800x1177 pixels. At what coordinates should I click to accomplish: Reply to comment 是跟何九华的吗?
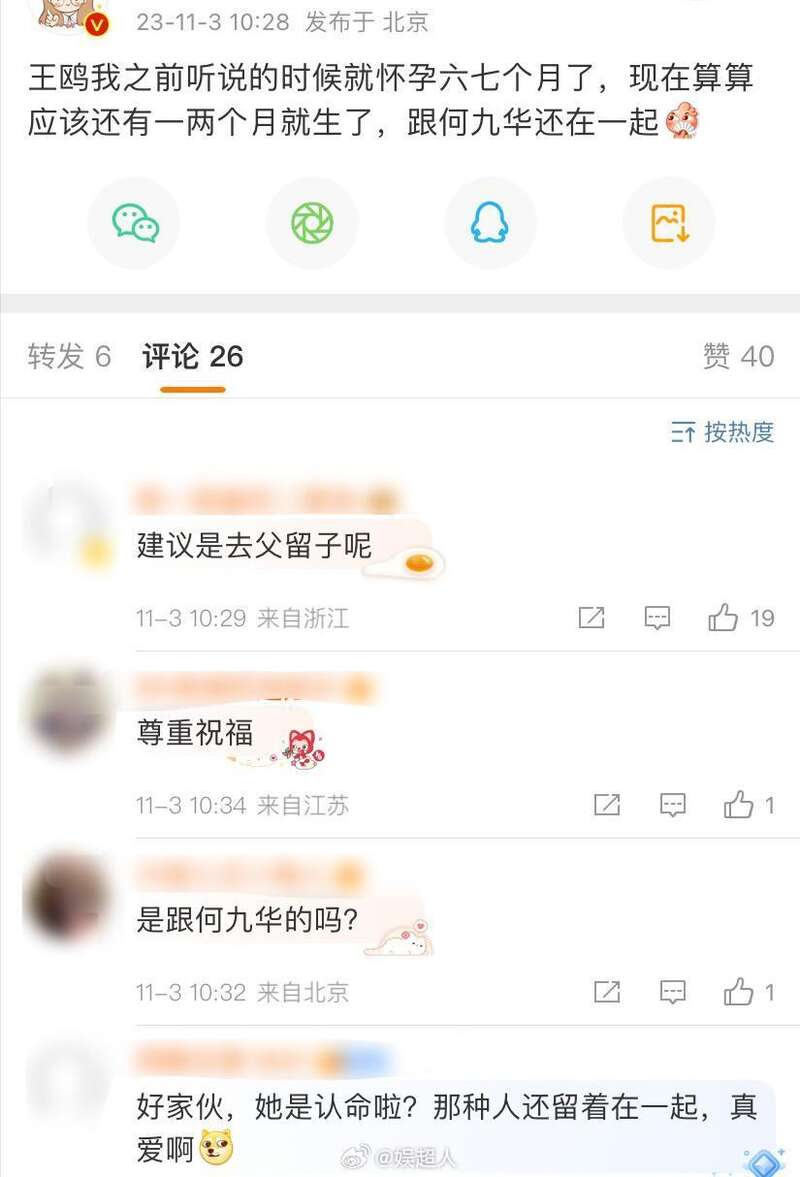tap(673, 992)
